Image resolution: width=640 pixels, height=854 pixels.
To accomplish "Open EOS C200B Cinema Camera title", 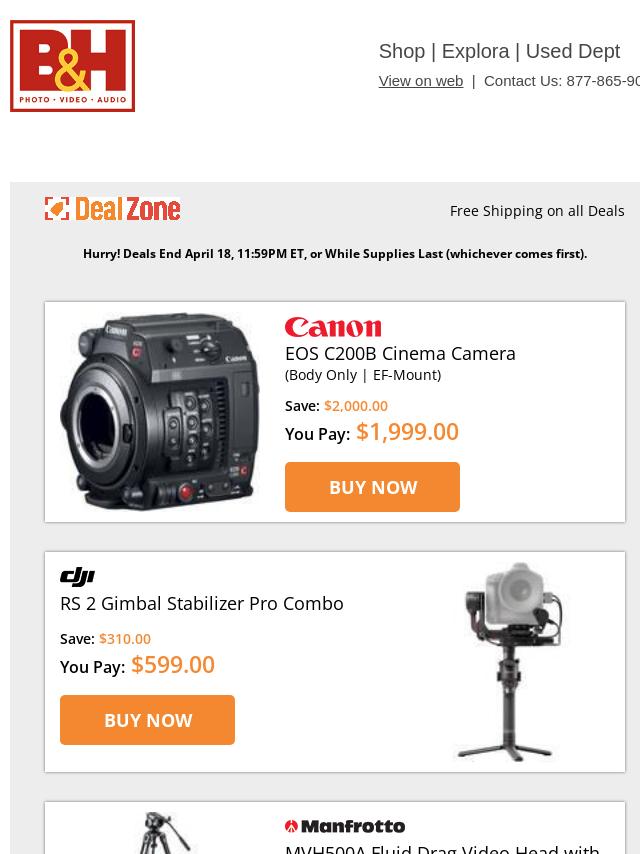I will pos(400,353).
